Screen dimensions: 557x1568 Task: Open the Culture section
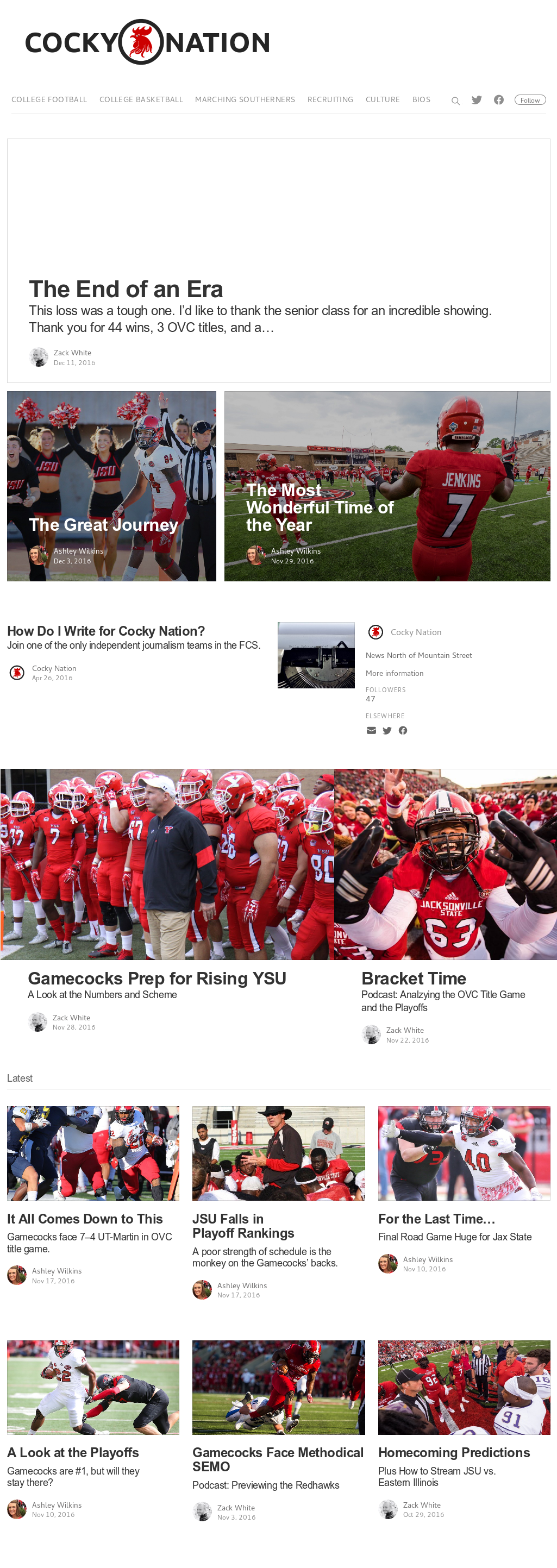tap(382, 100)
